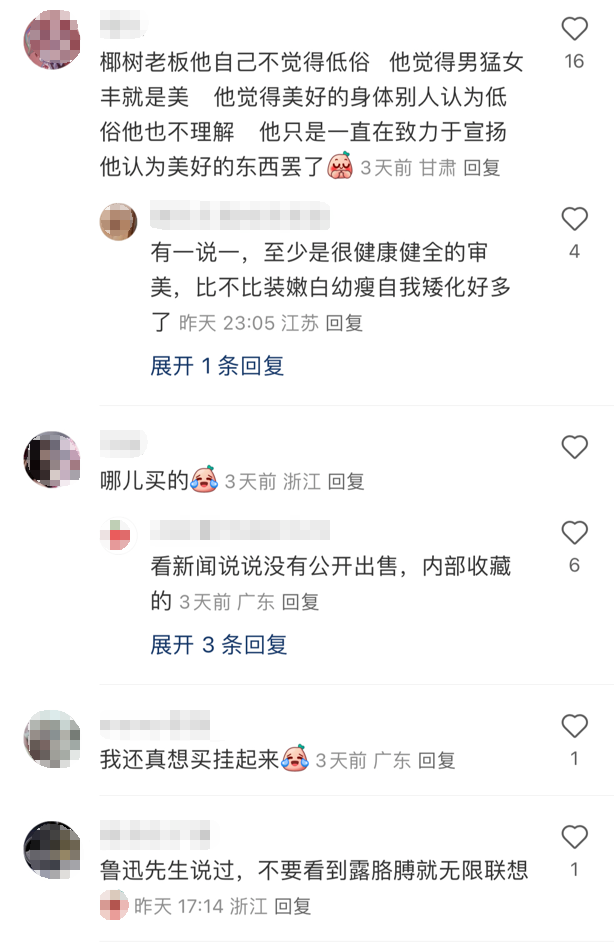Like the comment about 椰树老板
This screenshot has width=614, height=946.
coord(574,29)
